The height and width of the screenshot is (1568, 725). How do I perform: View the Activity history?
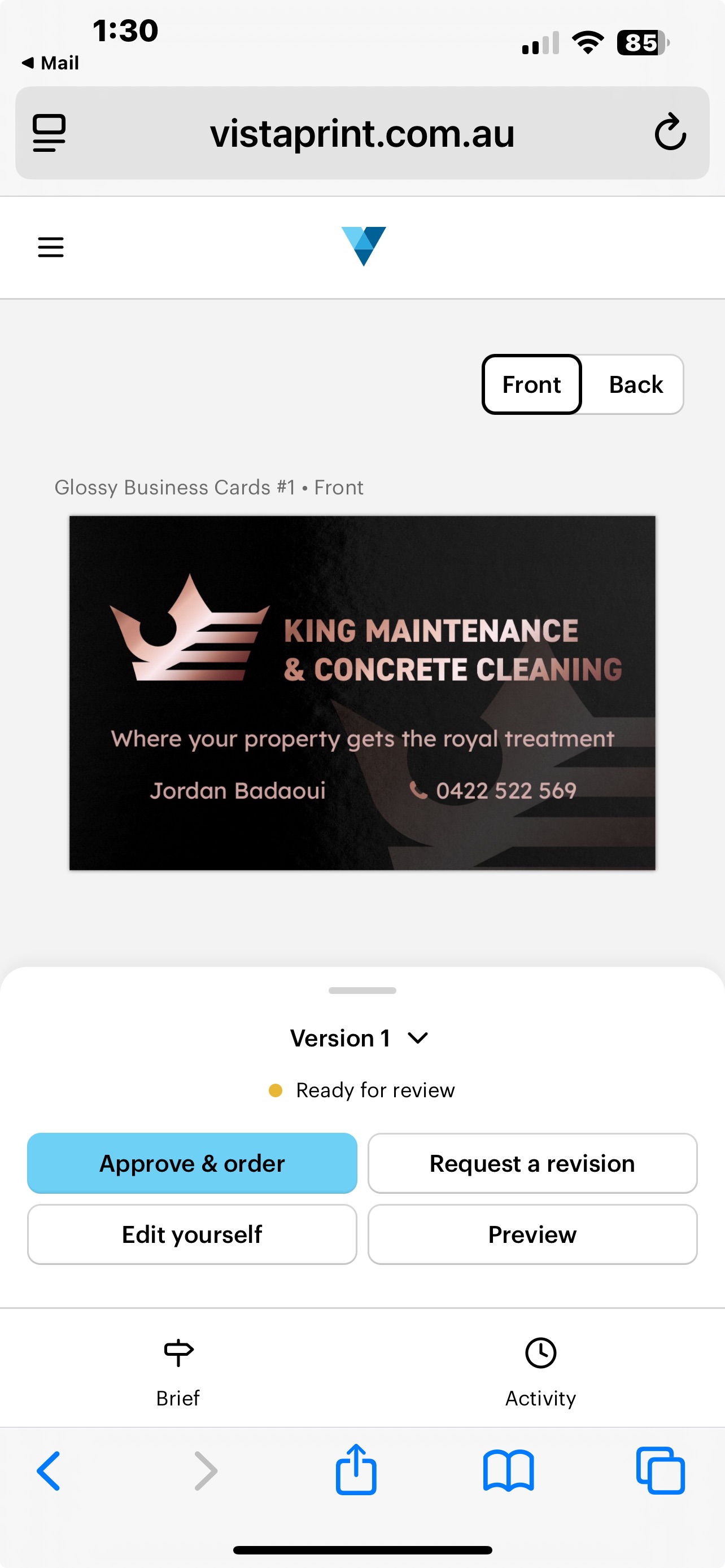click(540, 1373)
